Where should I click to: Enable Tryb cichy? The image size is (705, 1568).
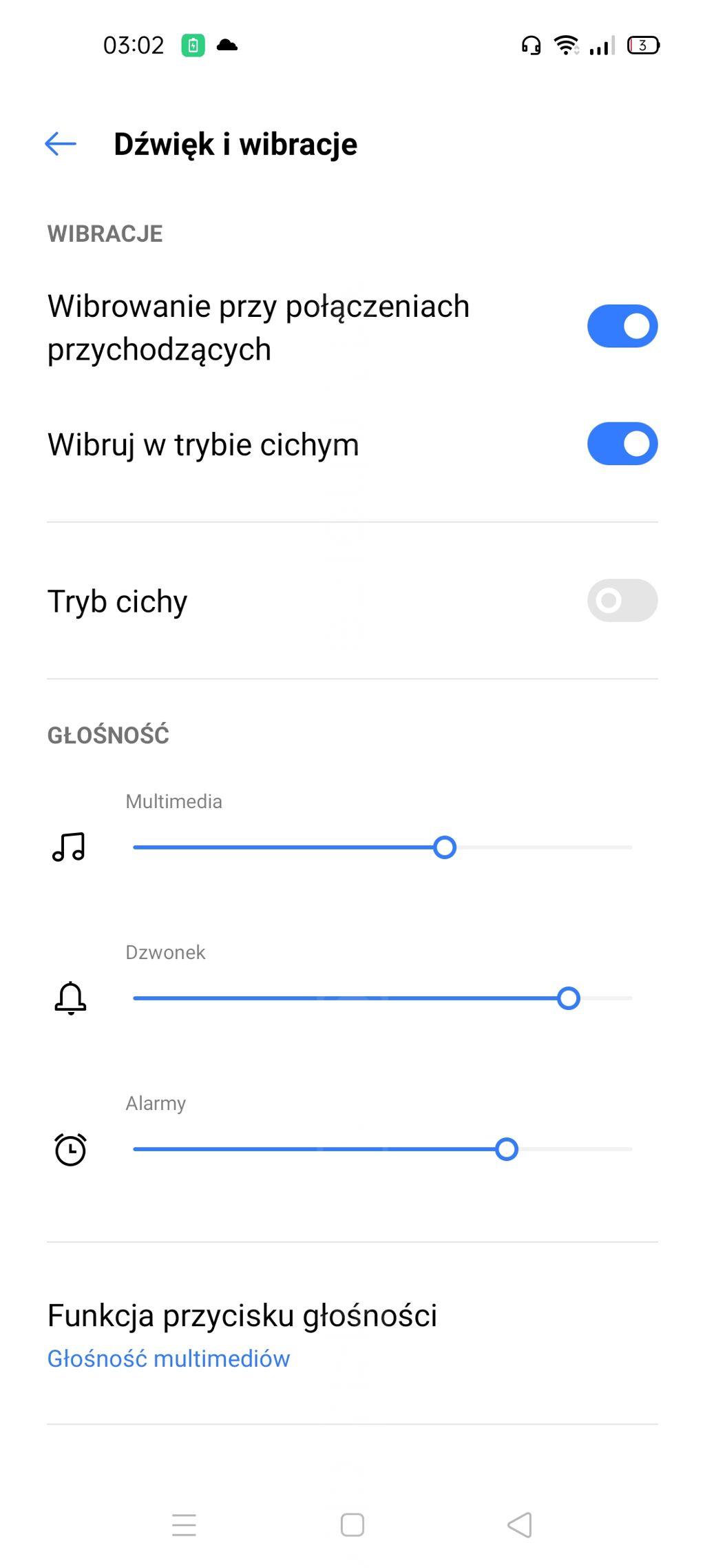click(x=622, y=600)
